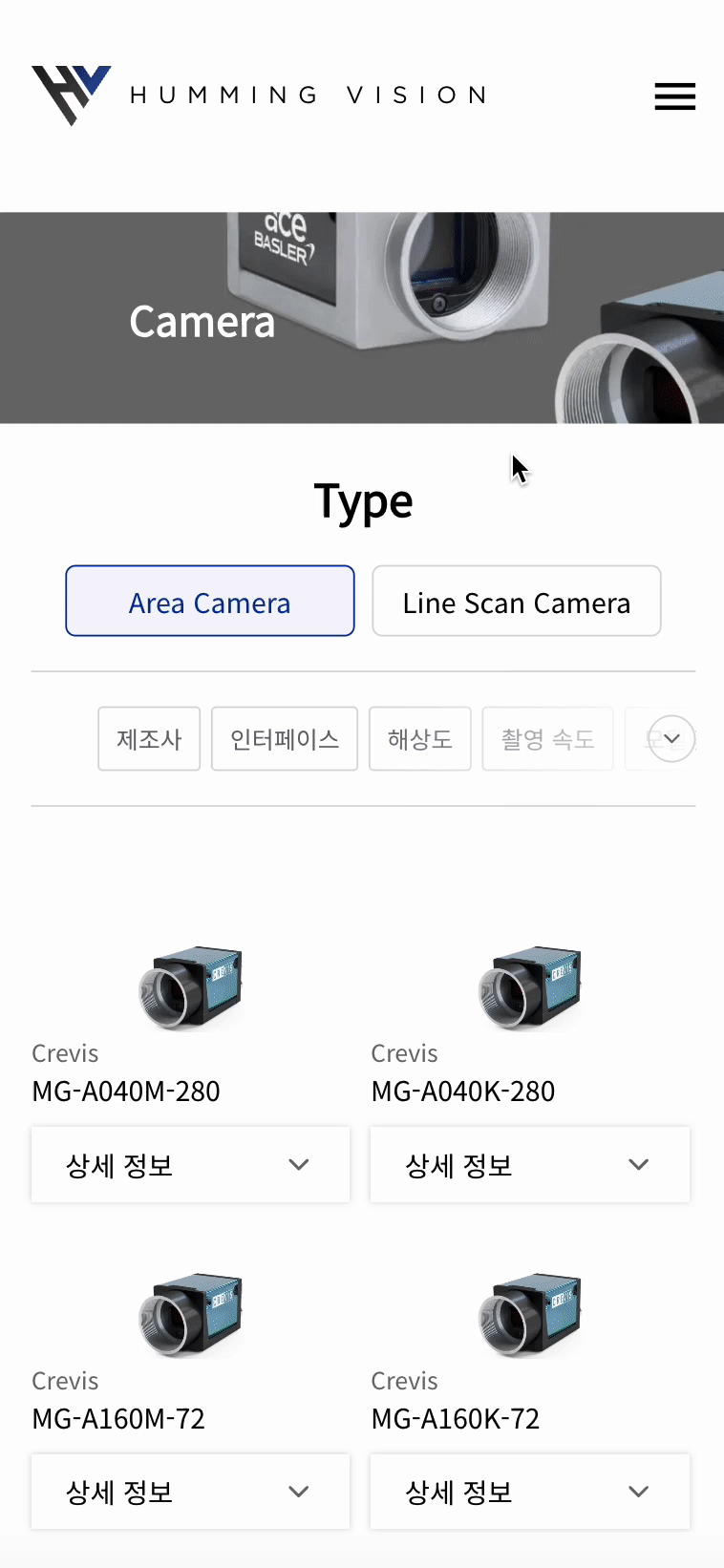Enable the 촬영 속도 filter
The width and height of the screenshot is (724, 1568).
point(547,738)
